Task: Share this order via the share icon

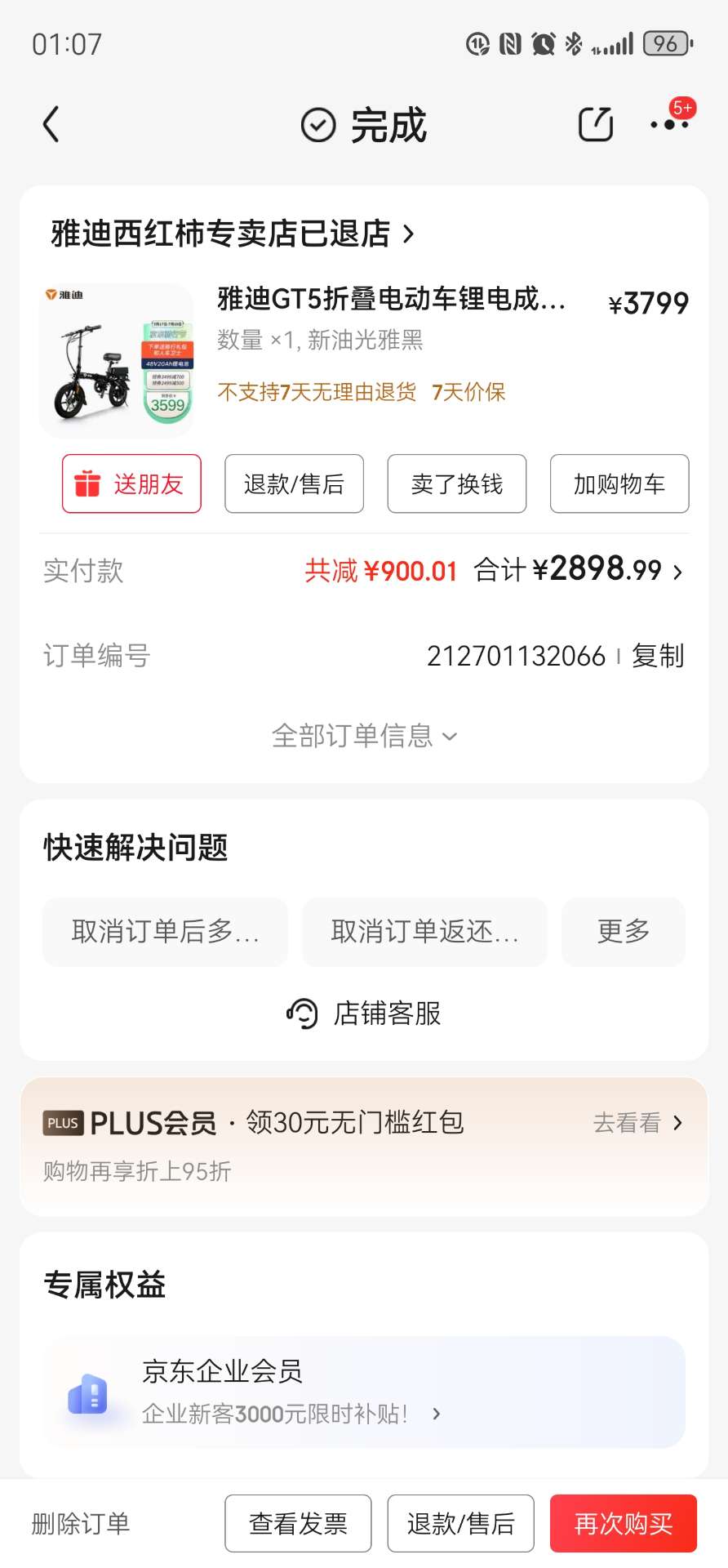Action: coord(595,125)
